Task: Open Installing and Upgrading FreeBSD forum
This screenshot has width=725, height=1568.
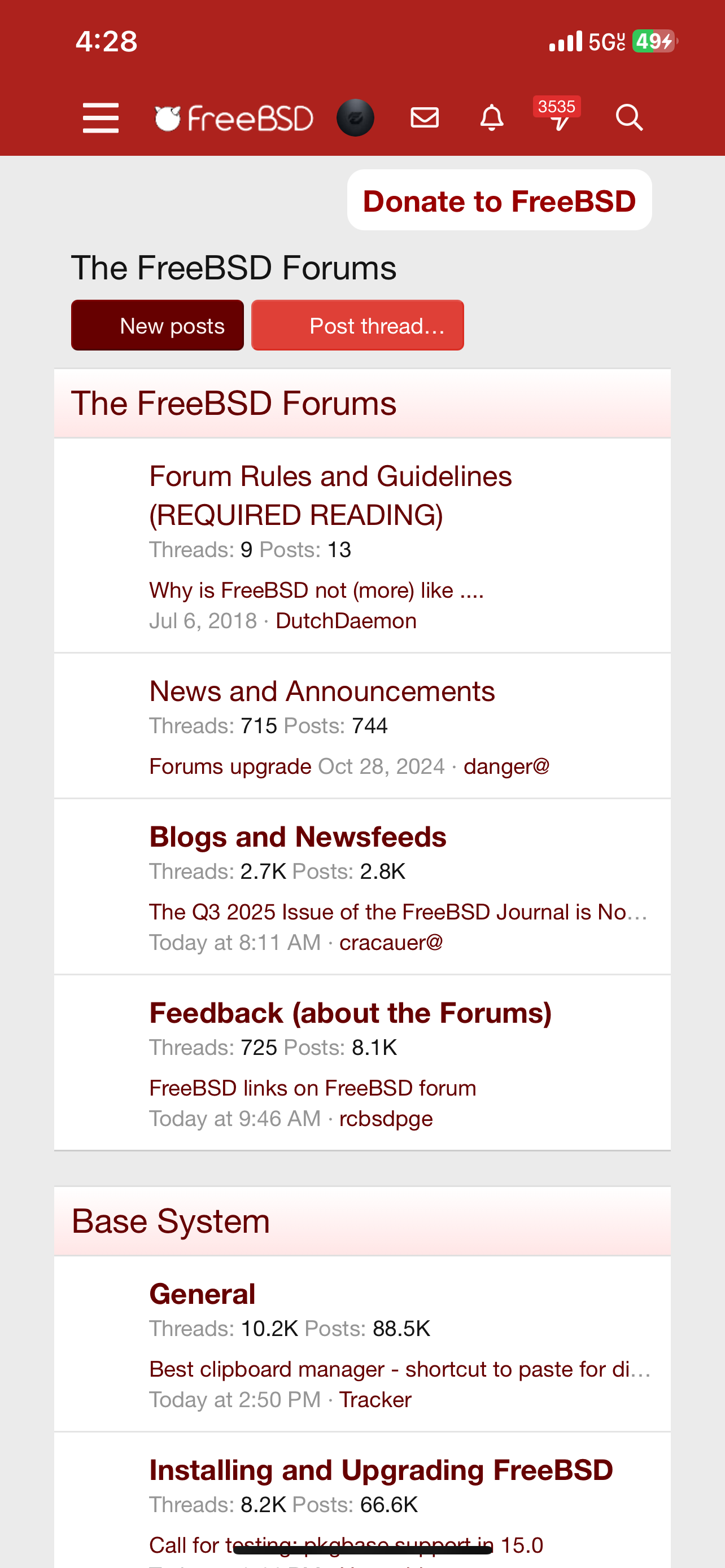Action: click(x=381, y=1470)
